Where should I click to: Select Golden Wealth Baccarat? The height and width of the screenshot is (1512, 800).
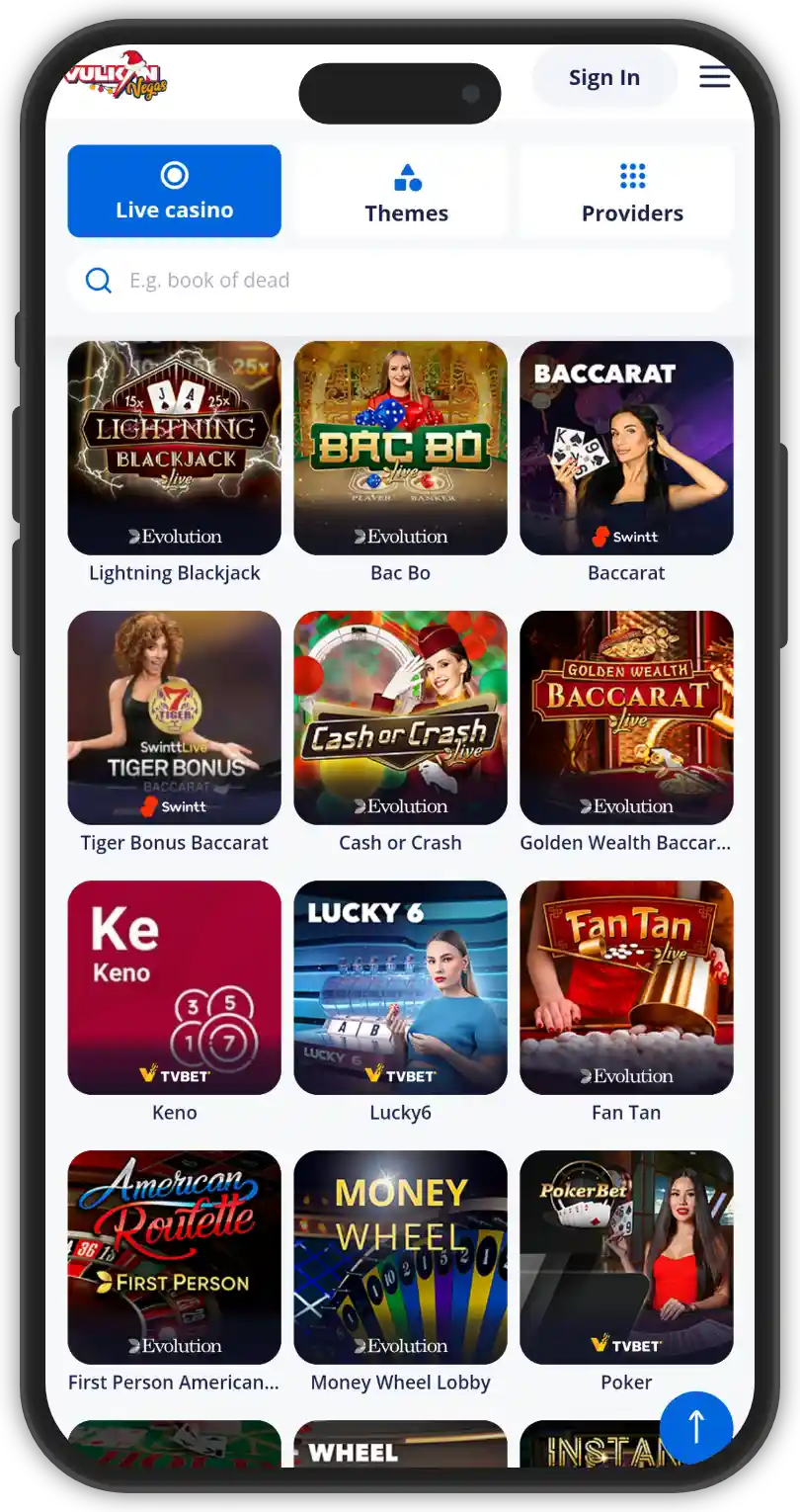point(626,717)
